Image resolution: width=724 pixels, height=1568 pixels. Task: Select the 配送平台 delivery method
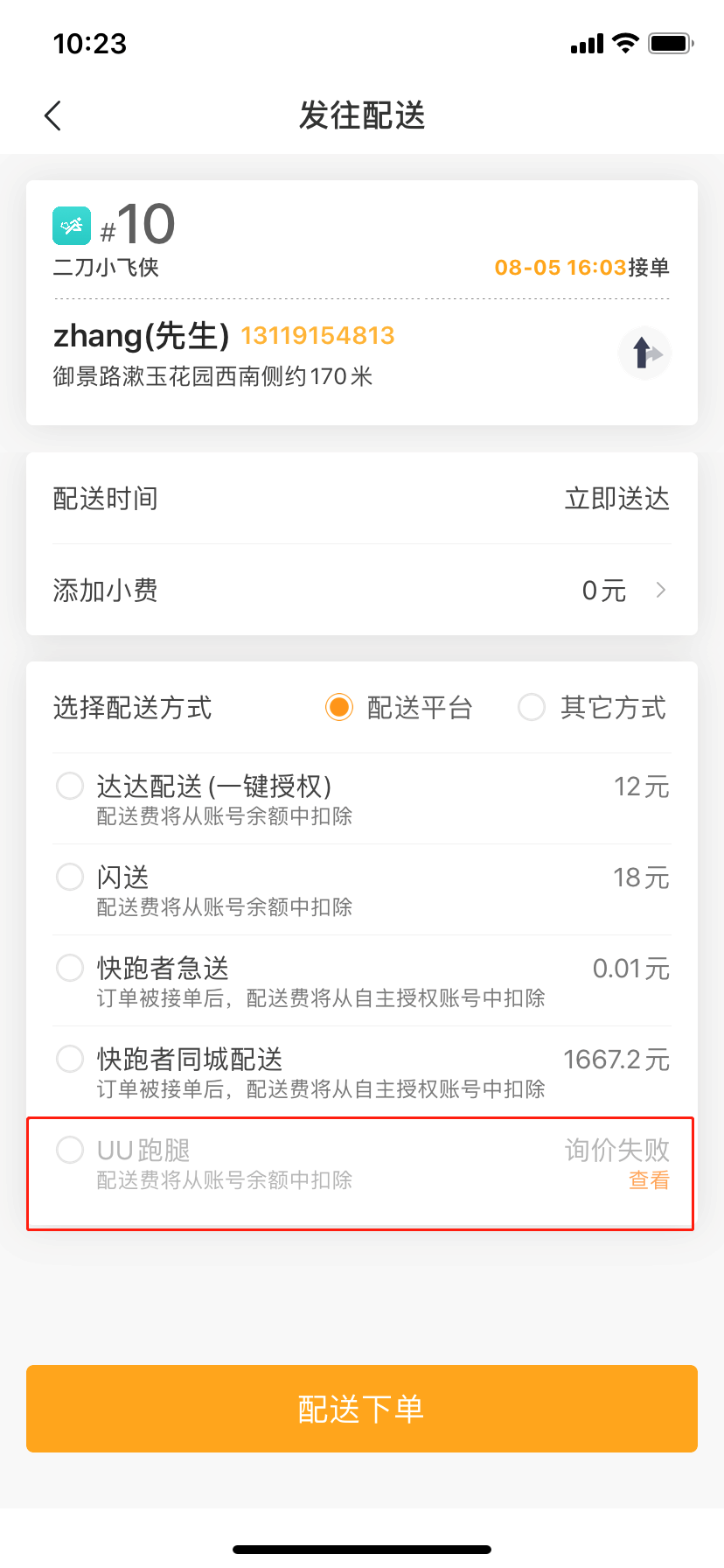pyautogui.click(x=339, y=707)
